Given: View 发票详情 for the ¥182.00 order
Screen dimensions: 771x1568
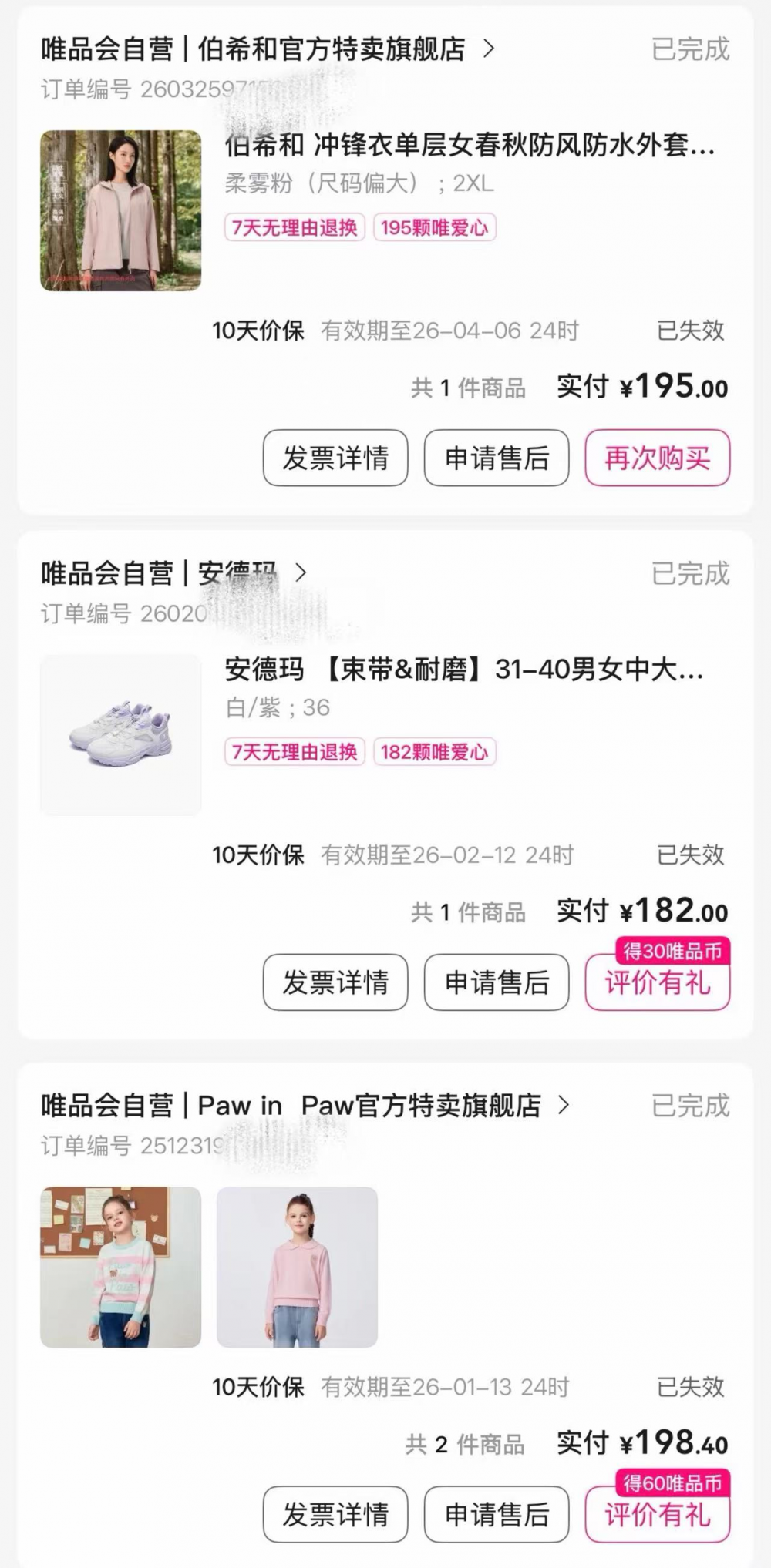Looking at the screenshot, I should (335, 982).
